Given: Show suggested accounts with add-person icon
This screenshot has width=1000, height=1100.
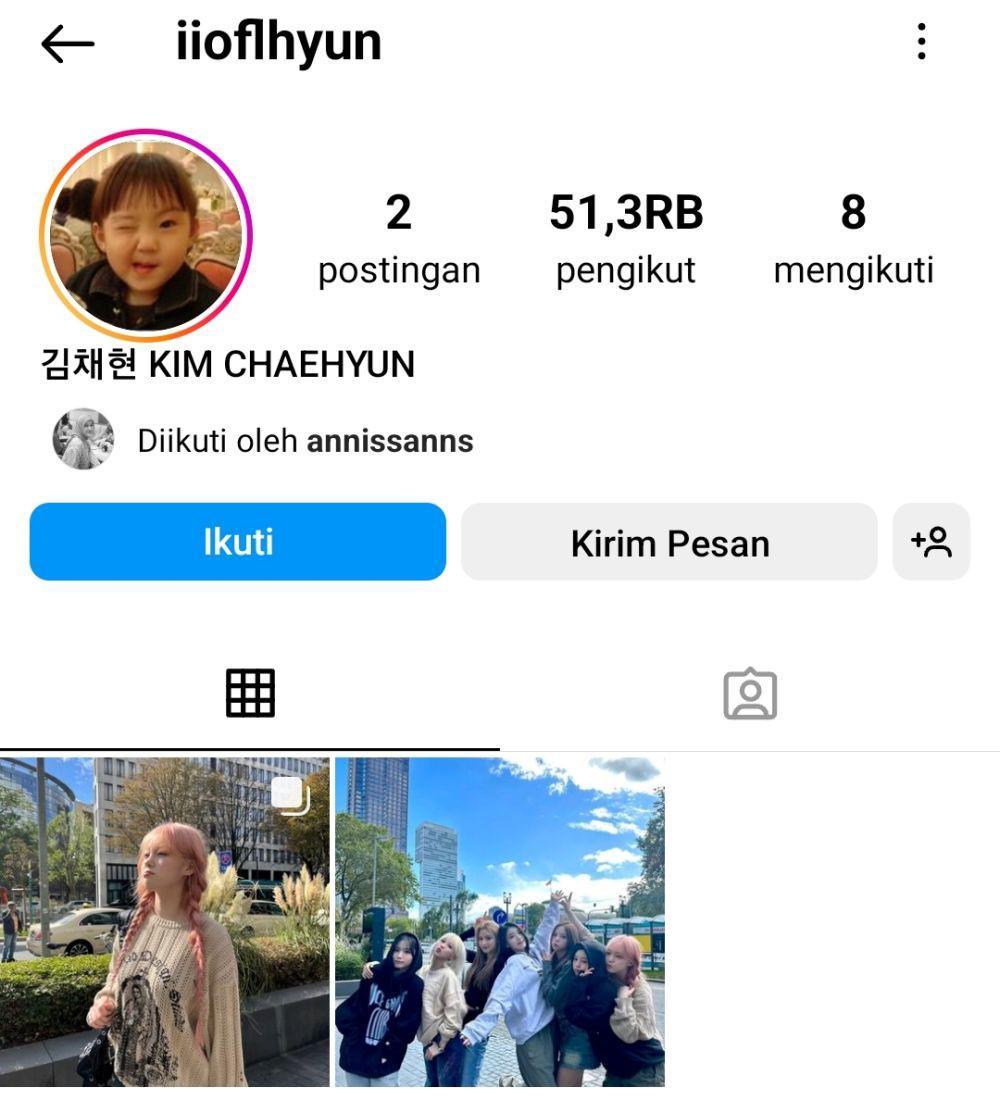Looking at the screenshot, I should tap(931, 542).
